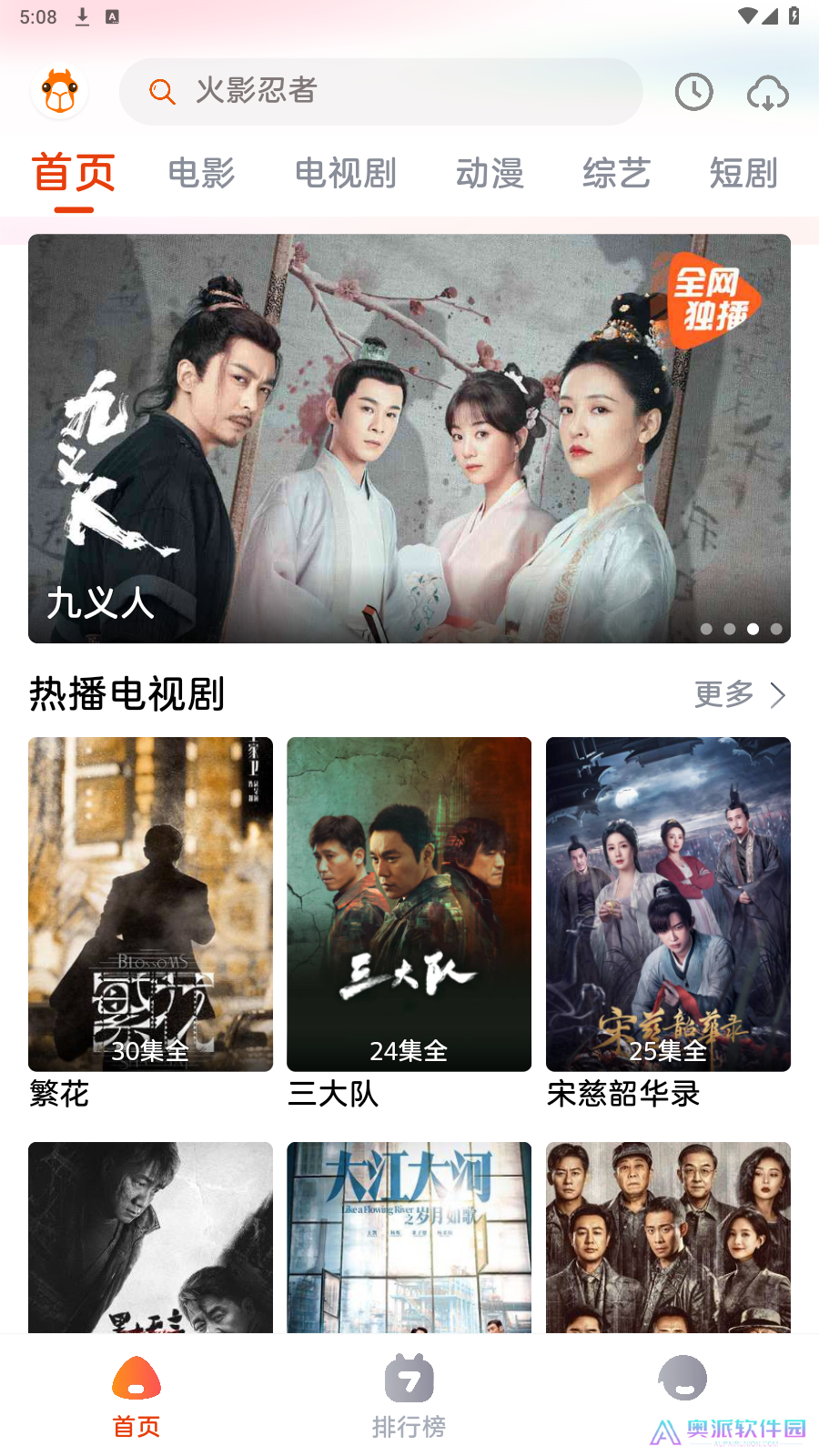Viewport: 819px width, 1456px height.
Task: Select the 动漫 tab
Action: [x=490, y=173]
